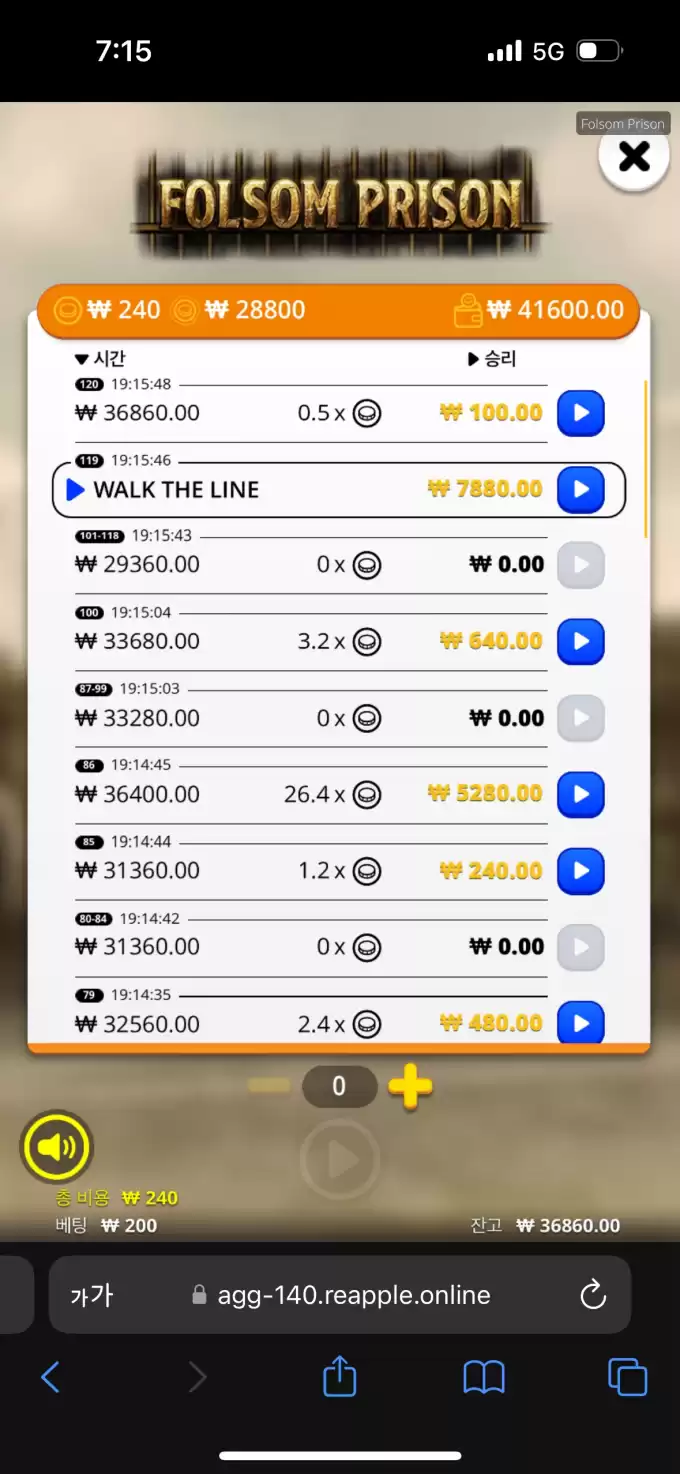Sort history by 시간 column
The width and height of the screenshot is (680, 1474).
point(101,359)
